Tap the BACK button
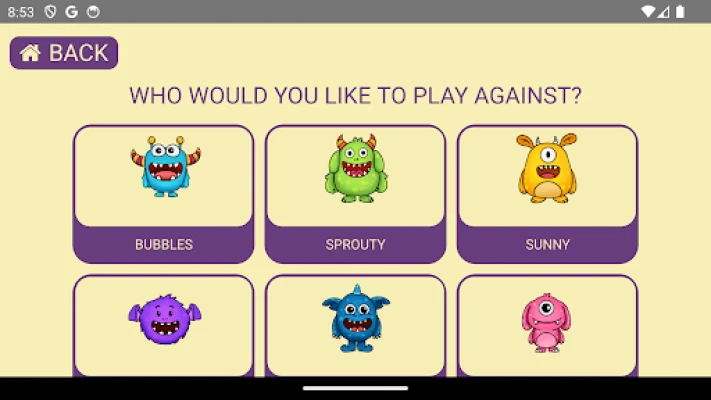Screen dimensions: 711x400 tap(64, 53)
